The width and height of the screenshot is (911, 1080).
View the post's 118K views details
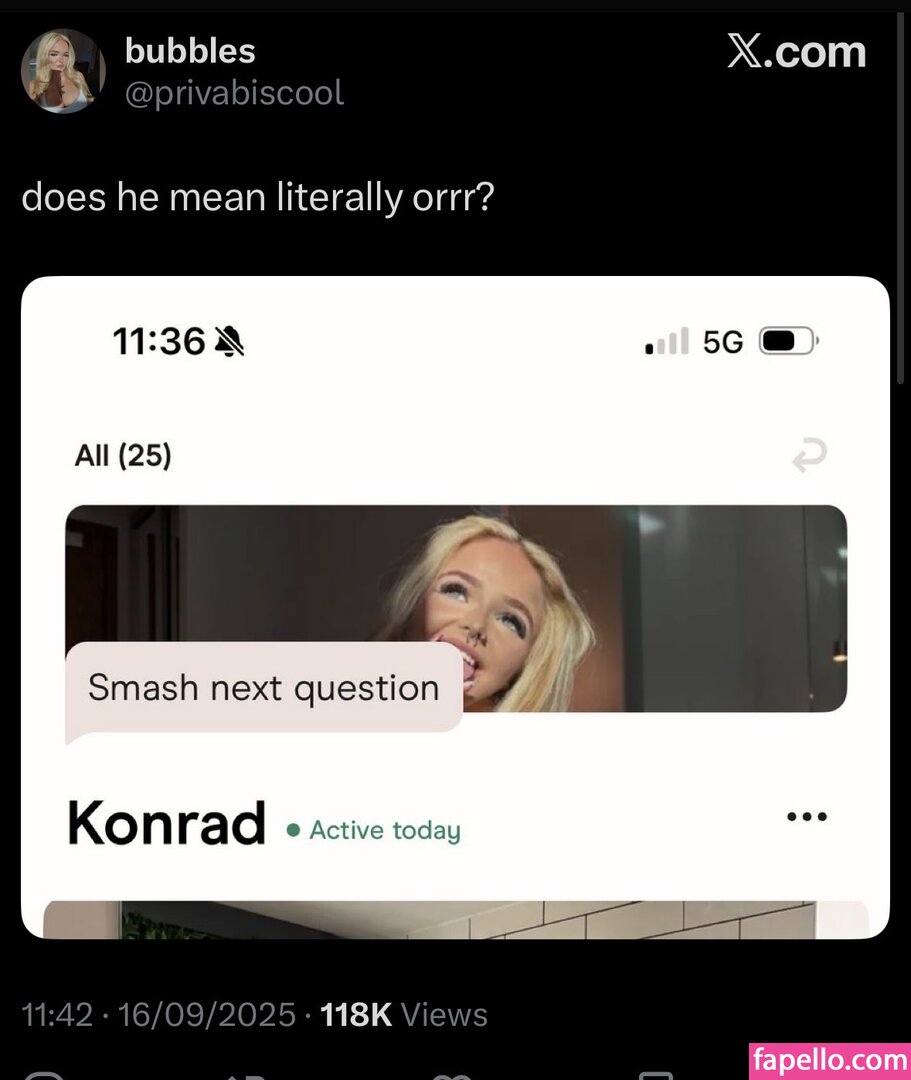pyautogui.click(x=403, y=1015)
